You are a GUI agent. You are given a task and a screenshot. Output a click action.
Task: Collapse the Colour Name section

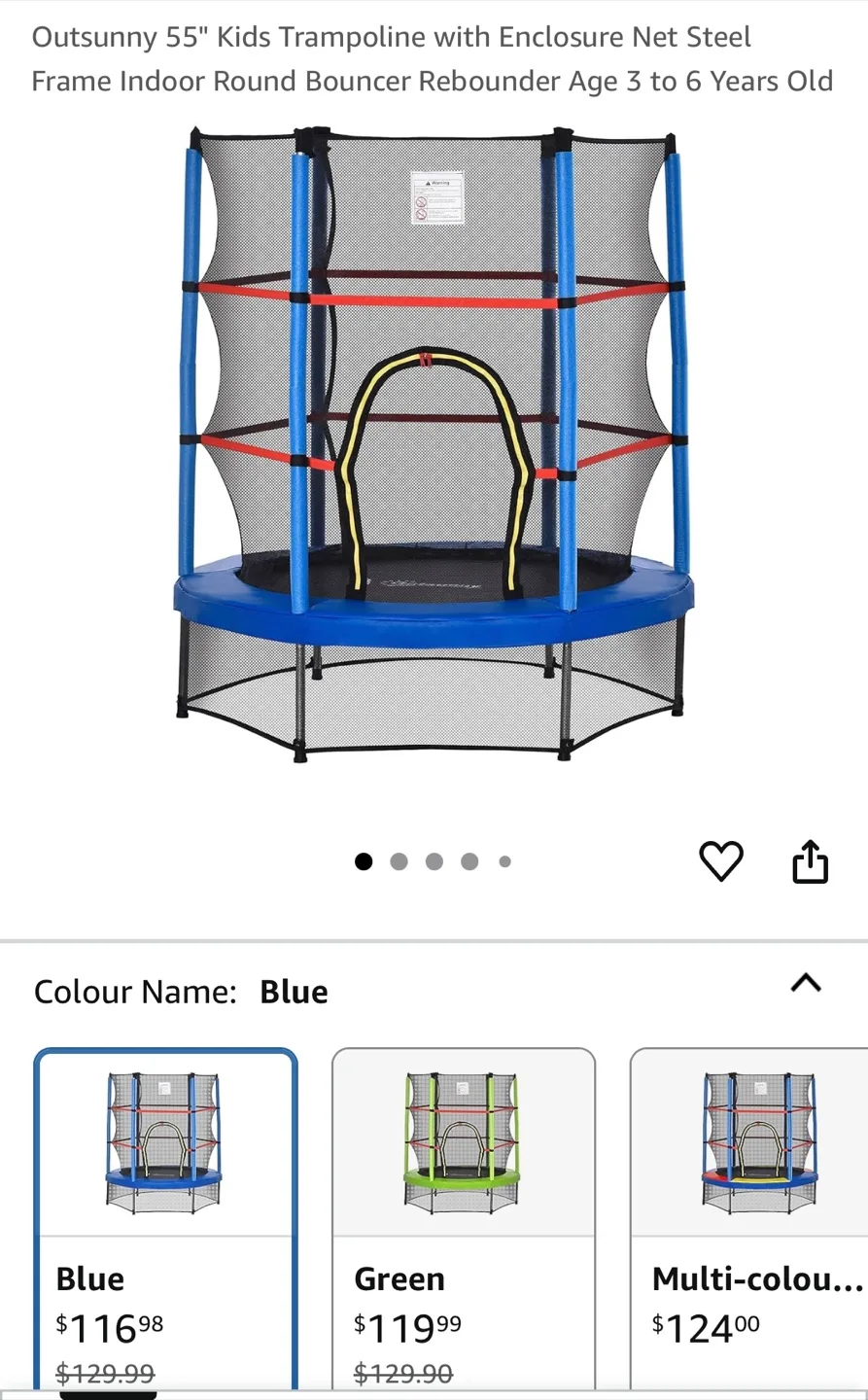click(806, 983)
